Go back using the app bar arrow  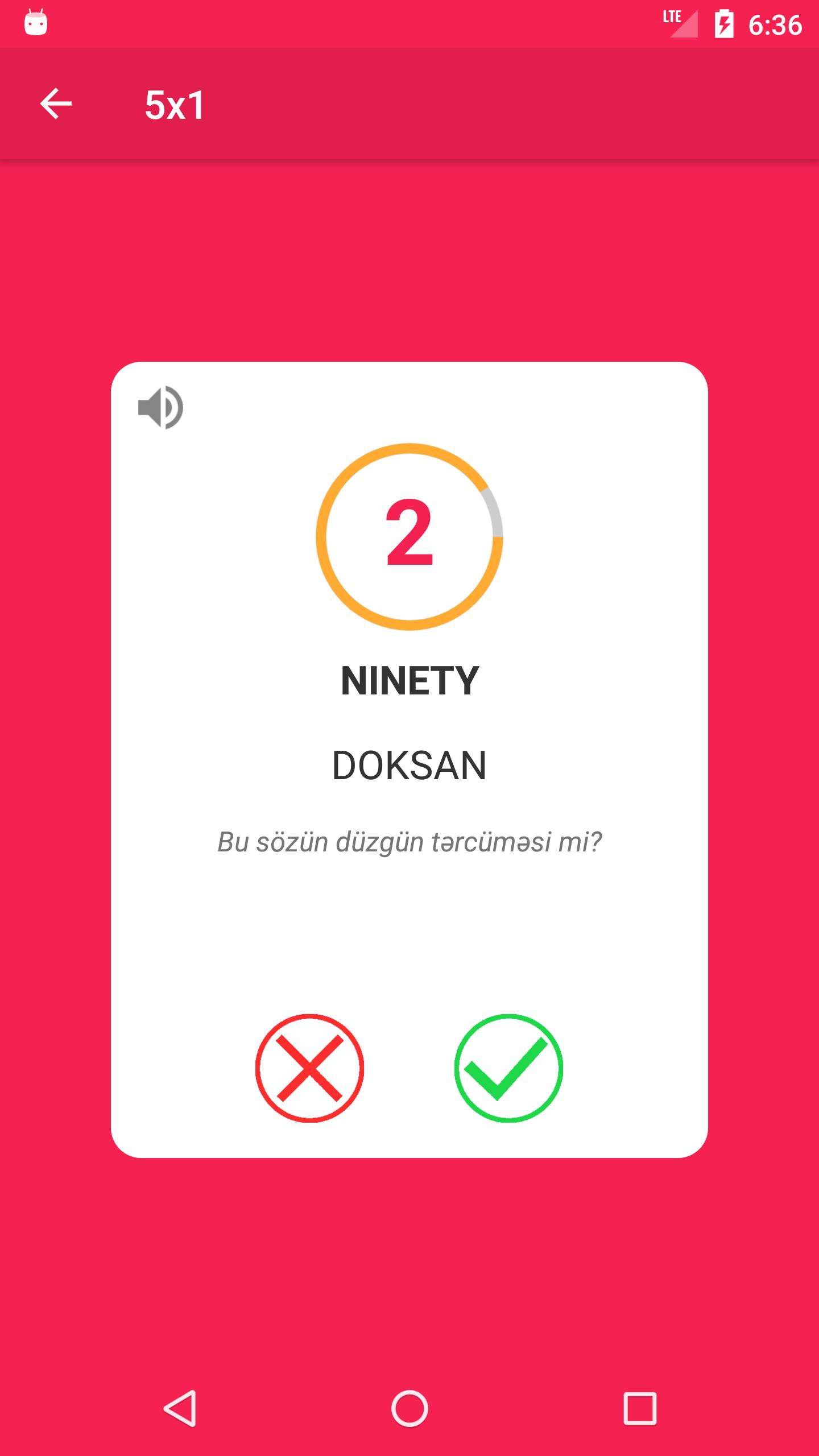(x=56, y=104)
